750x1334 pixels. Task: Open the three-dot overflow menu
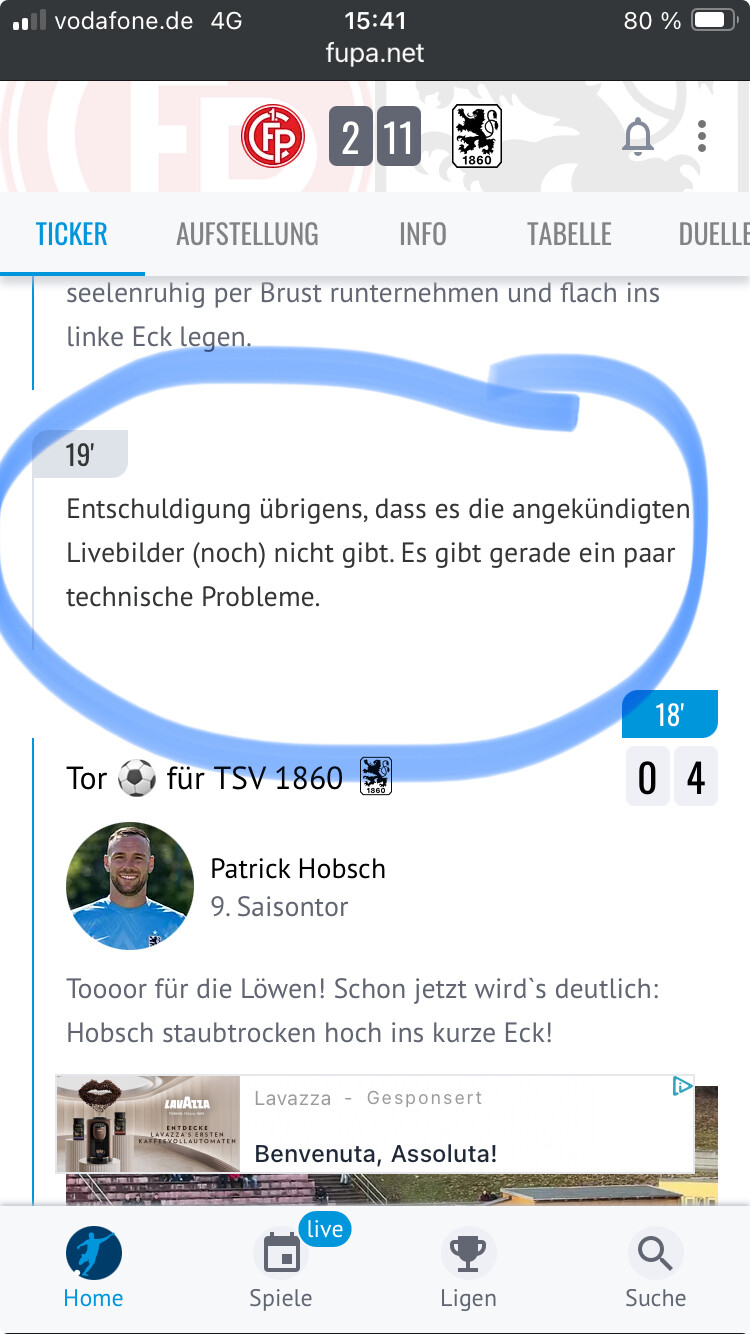click(703, 137)
